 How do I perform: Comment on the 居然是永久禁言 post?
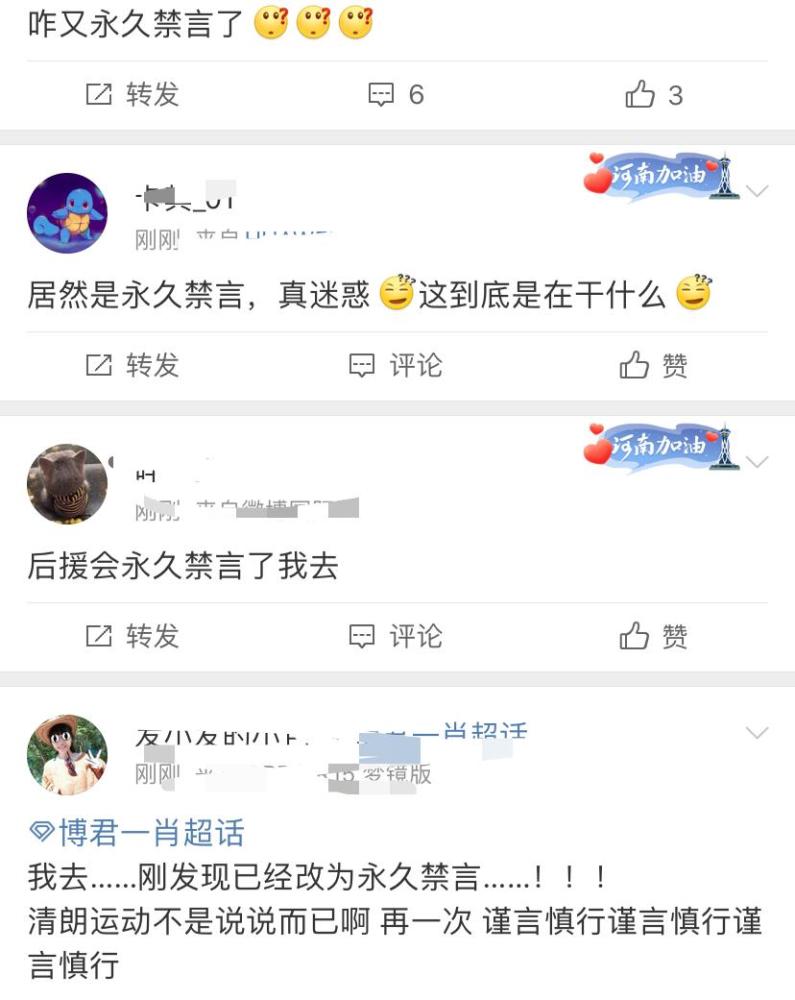click(396, 366)
